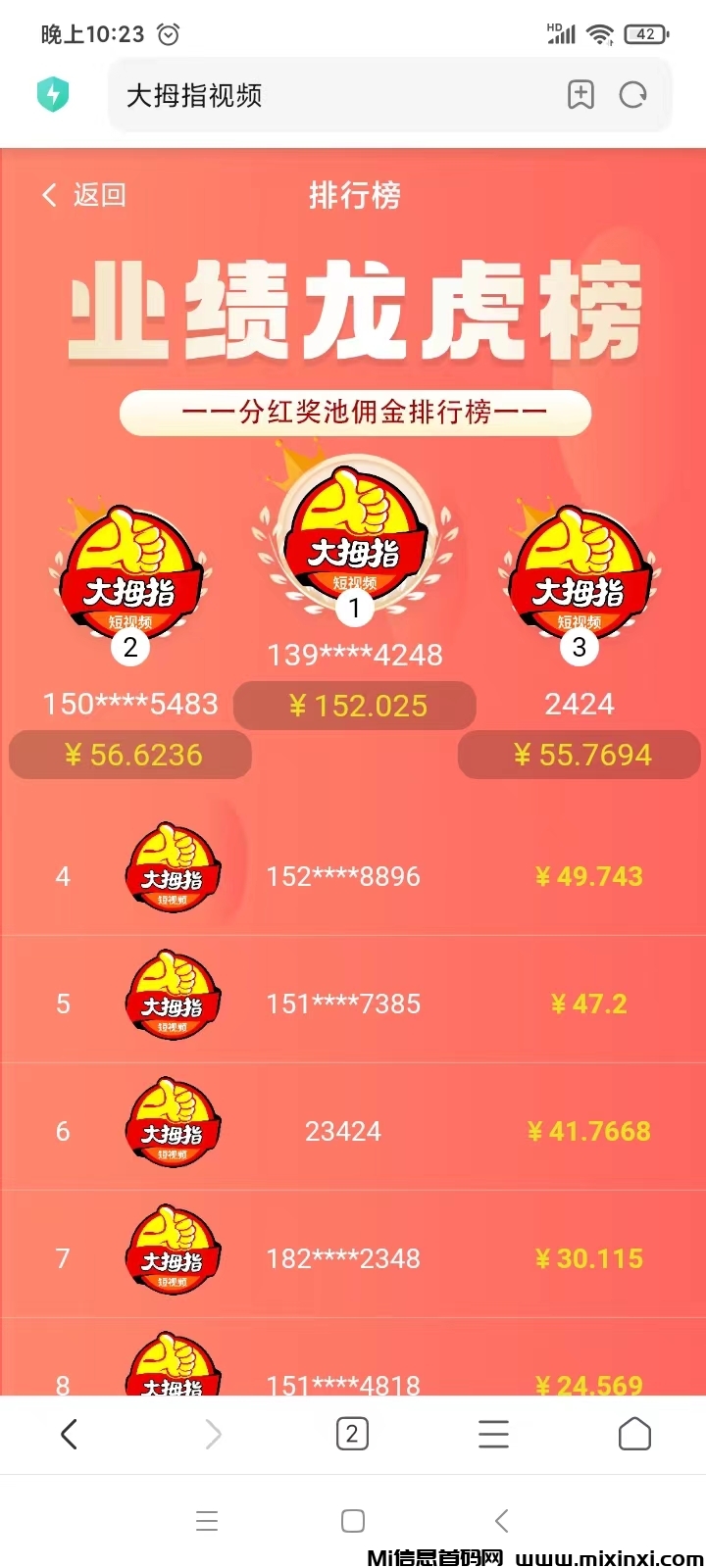Viewport: 706px width, 1568px height.
Task: Tap the ¥152.025 commission amount
Action: pyautogui.click(x=354, y=706)
